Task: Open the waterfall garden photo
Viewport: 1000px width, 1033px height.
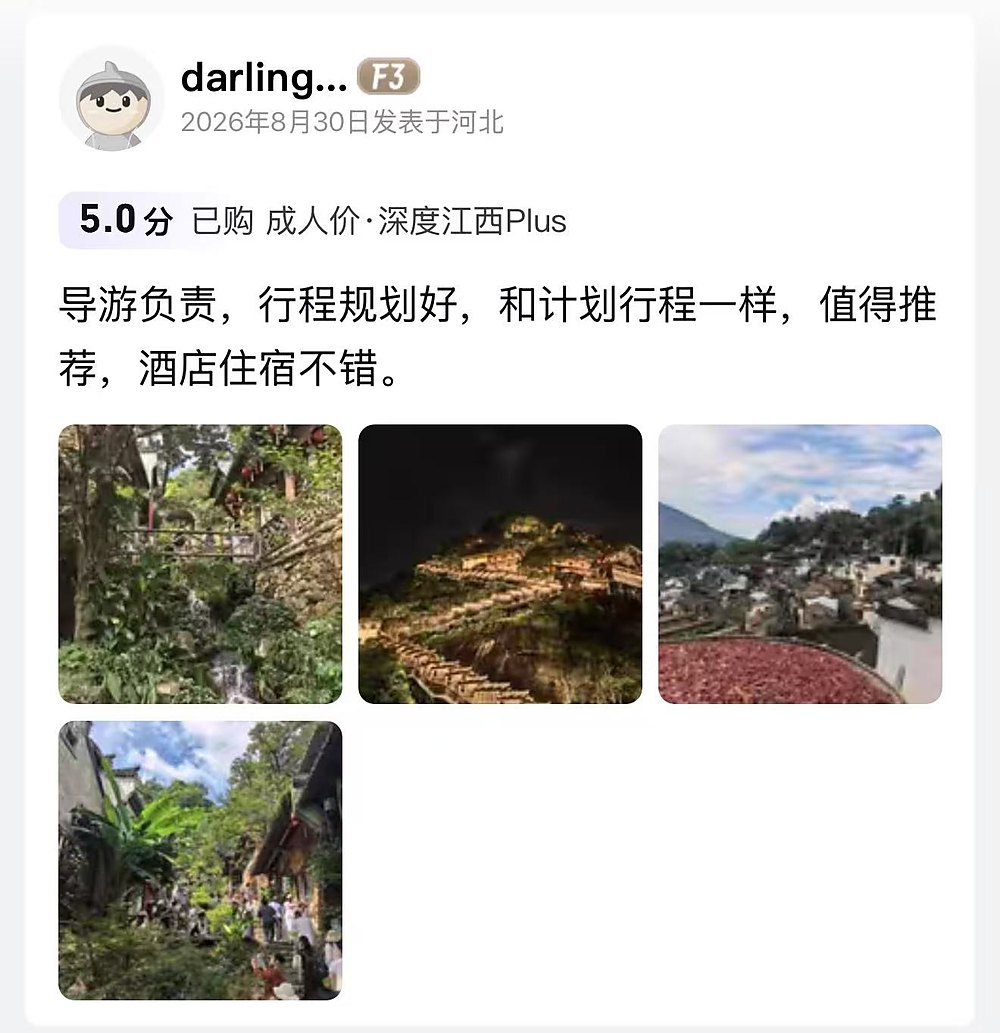Action: tap(200, 564)
